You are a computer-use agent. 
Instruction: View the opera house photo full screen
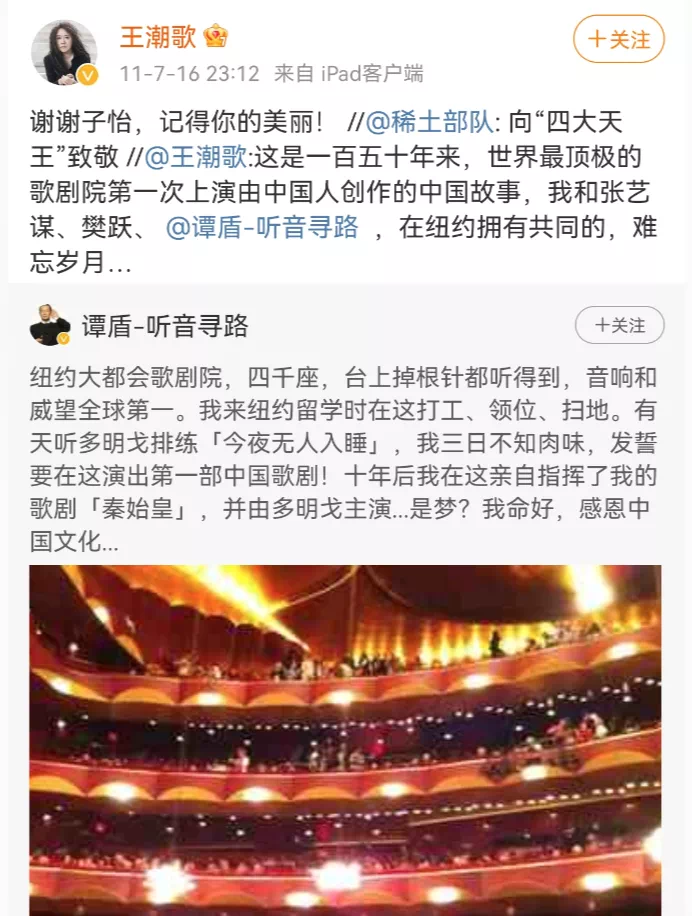345,740
